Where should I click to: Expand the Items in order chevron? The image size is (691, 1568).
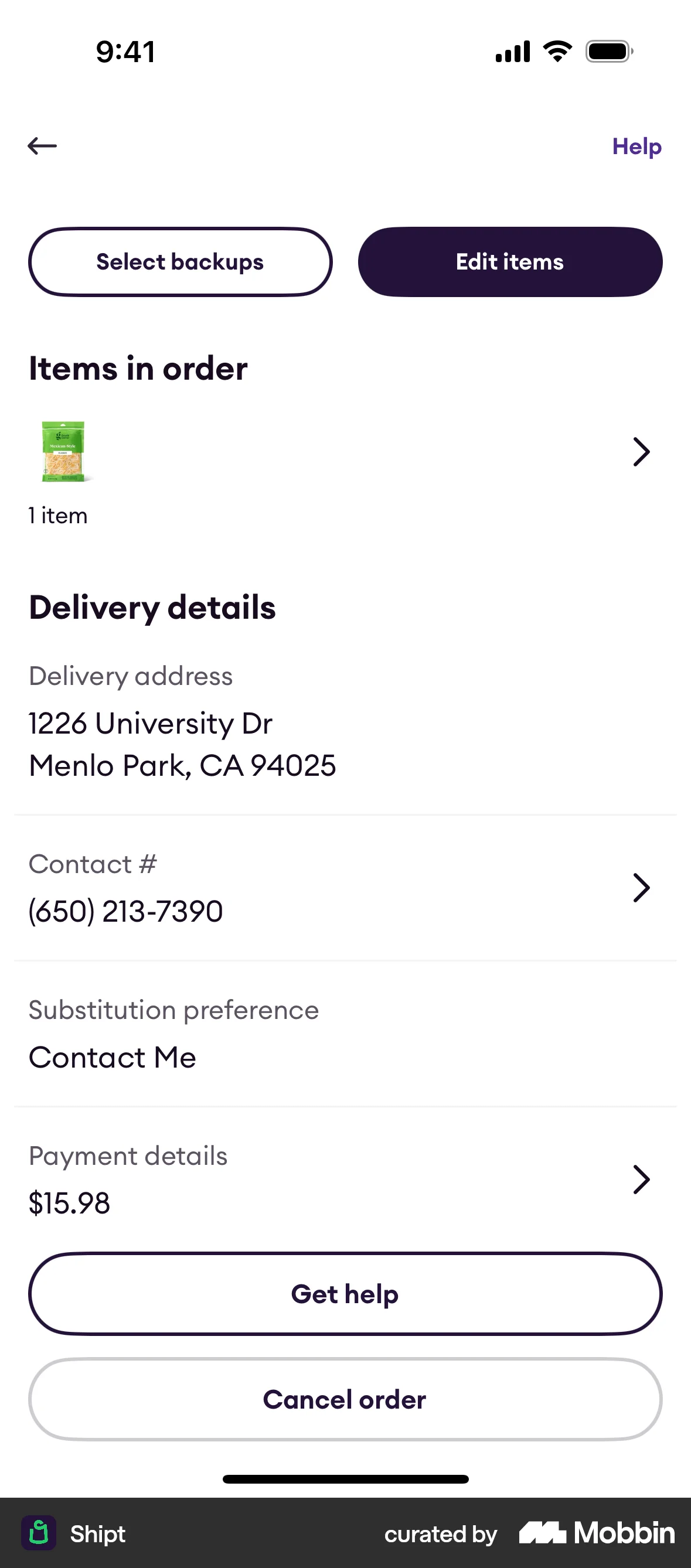click(x=641, y=452)
